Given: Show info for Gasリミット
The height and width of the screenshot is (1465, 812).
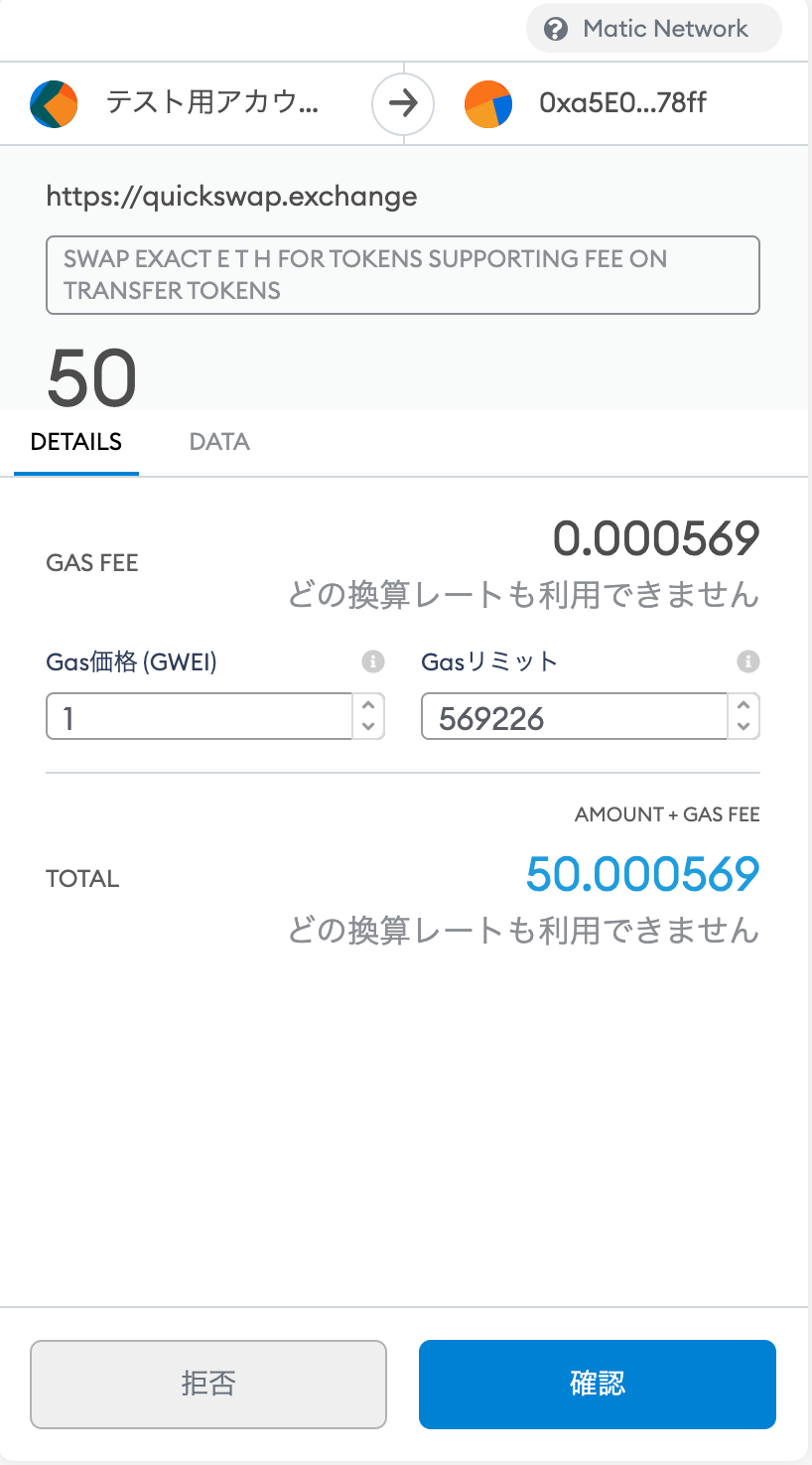Looking at the screenshot, I should (x=748, y=661).
